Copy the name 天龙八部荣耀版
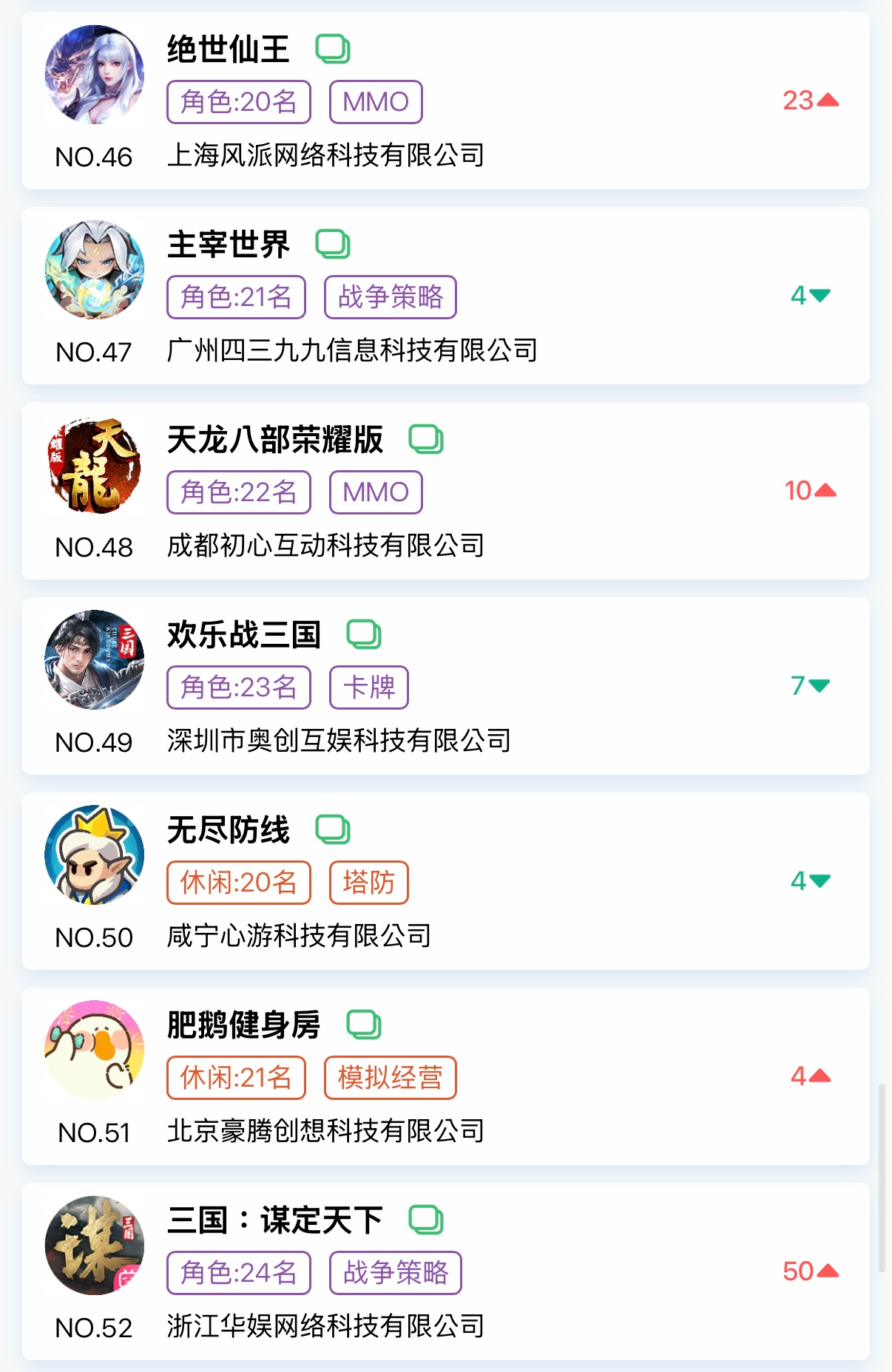 [x=426, y=440]
